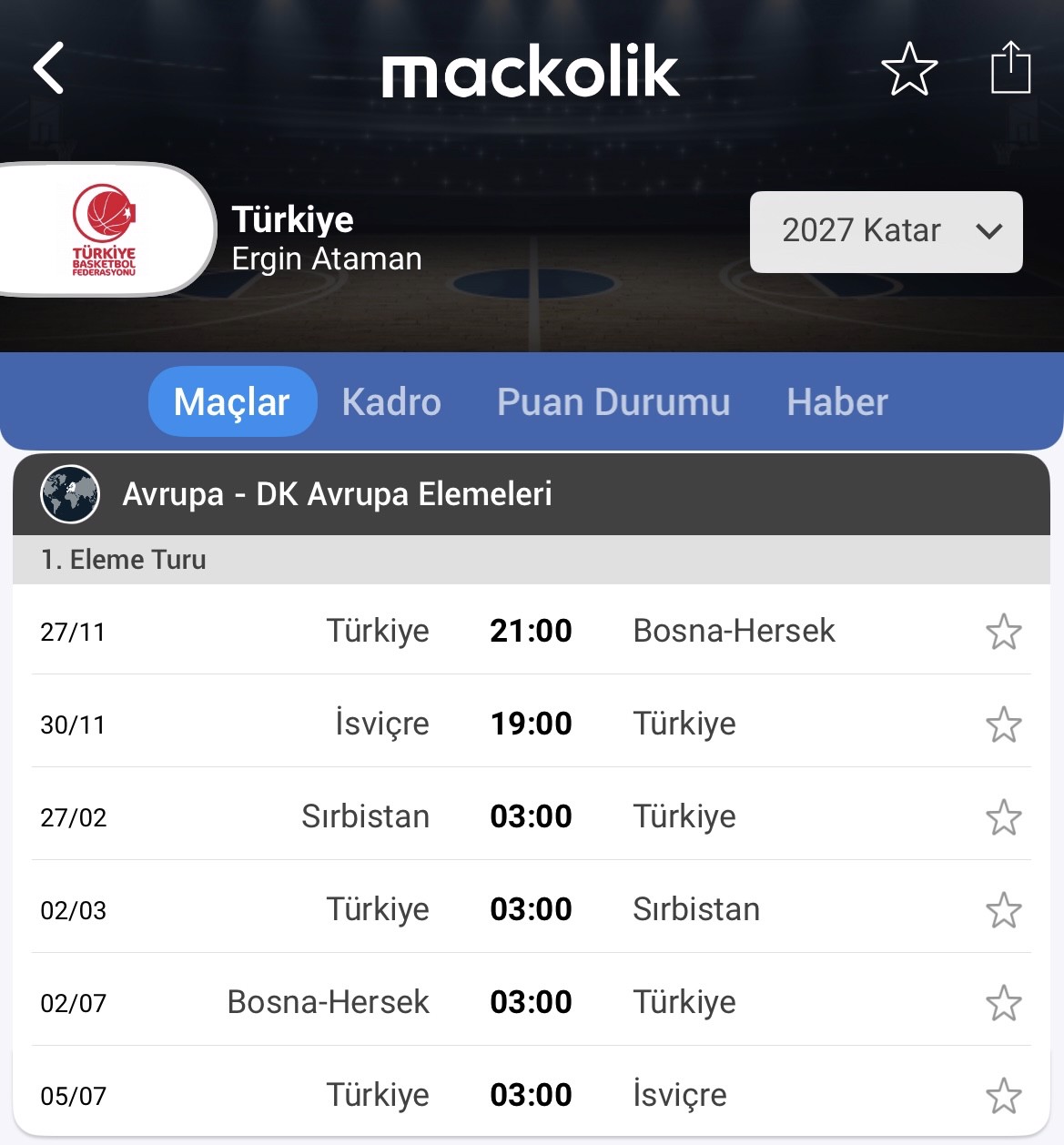The image size is (1064, 1145).
Task: Switch to the Kadro tab
Action: coord(391,402)
